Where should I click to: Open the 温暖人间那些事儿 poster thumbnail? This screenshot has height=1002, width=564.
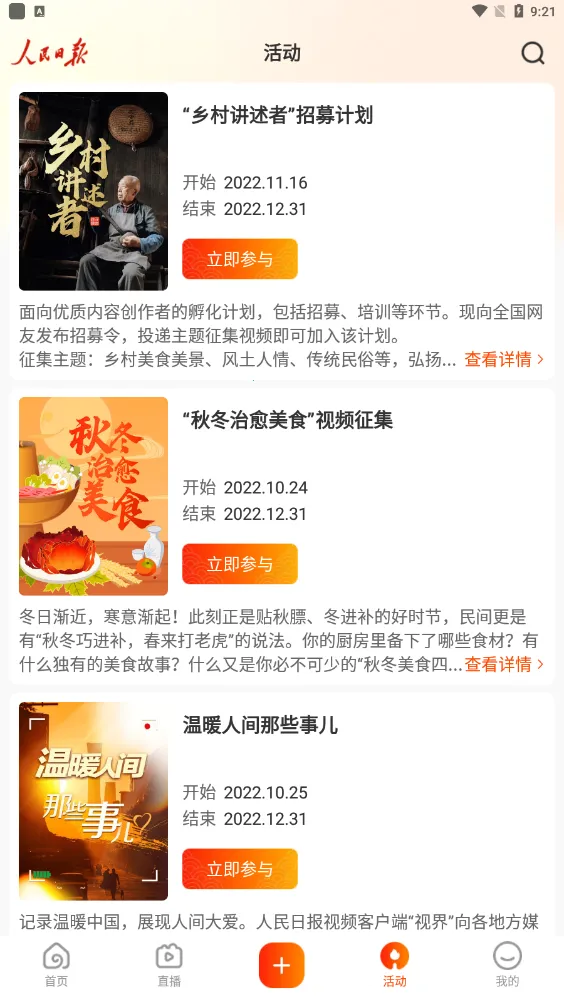tap(93, 801)
